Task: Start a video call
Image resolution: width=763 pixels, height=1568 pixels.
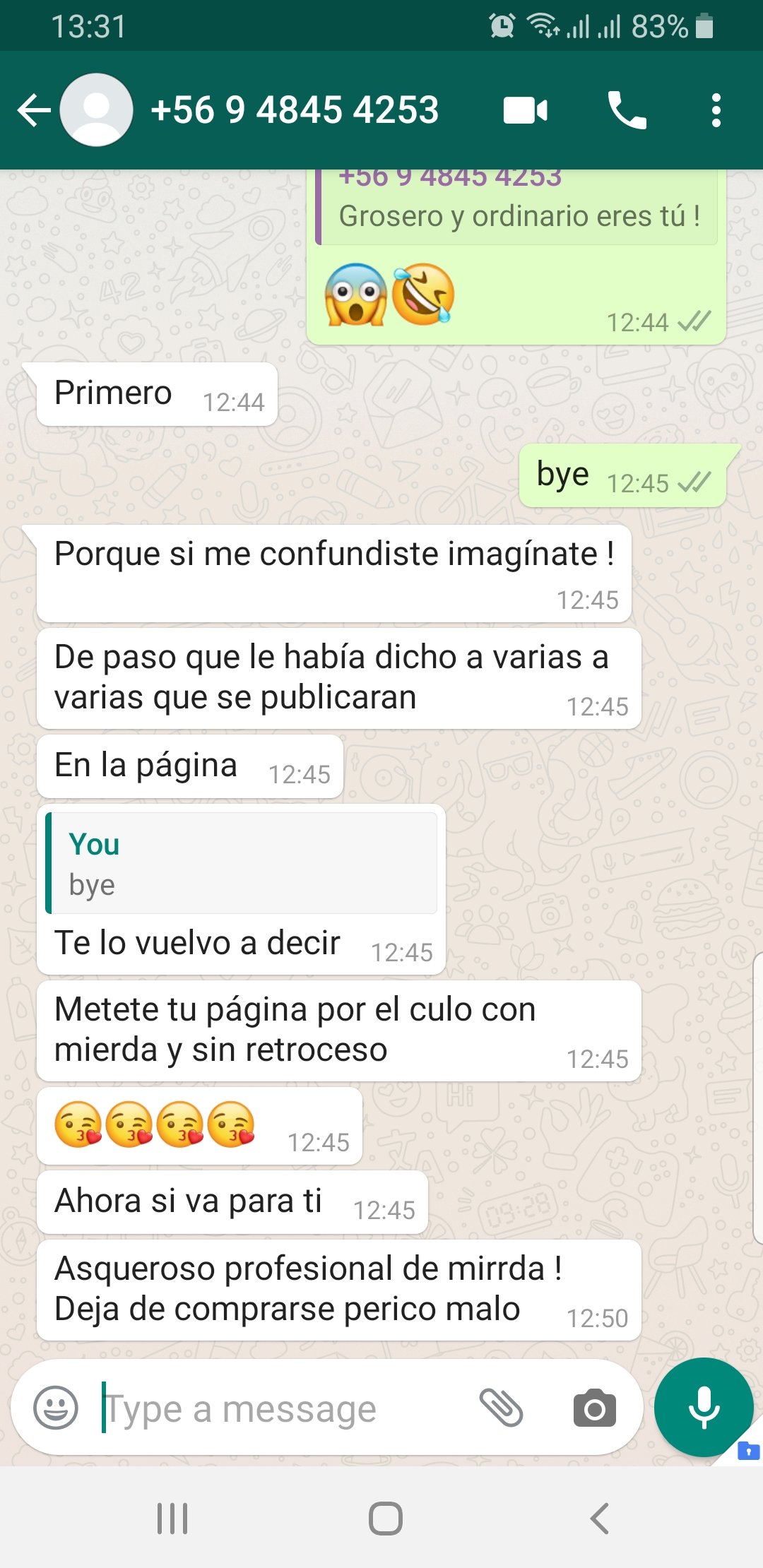Action: click(525, 110)
